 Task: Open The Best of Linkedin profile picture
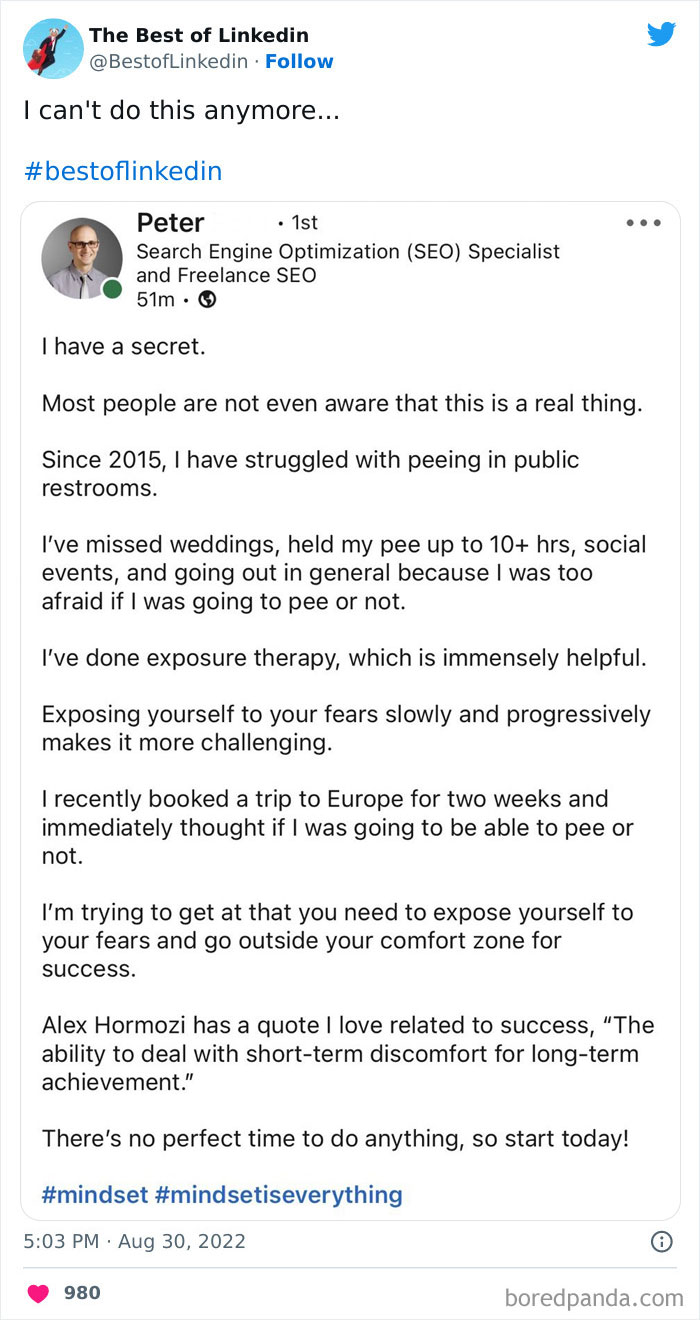(54, 48)
